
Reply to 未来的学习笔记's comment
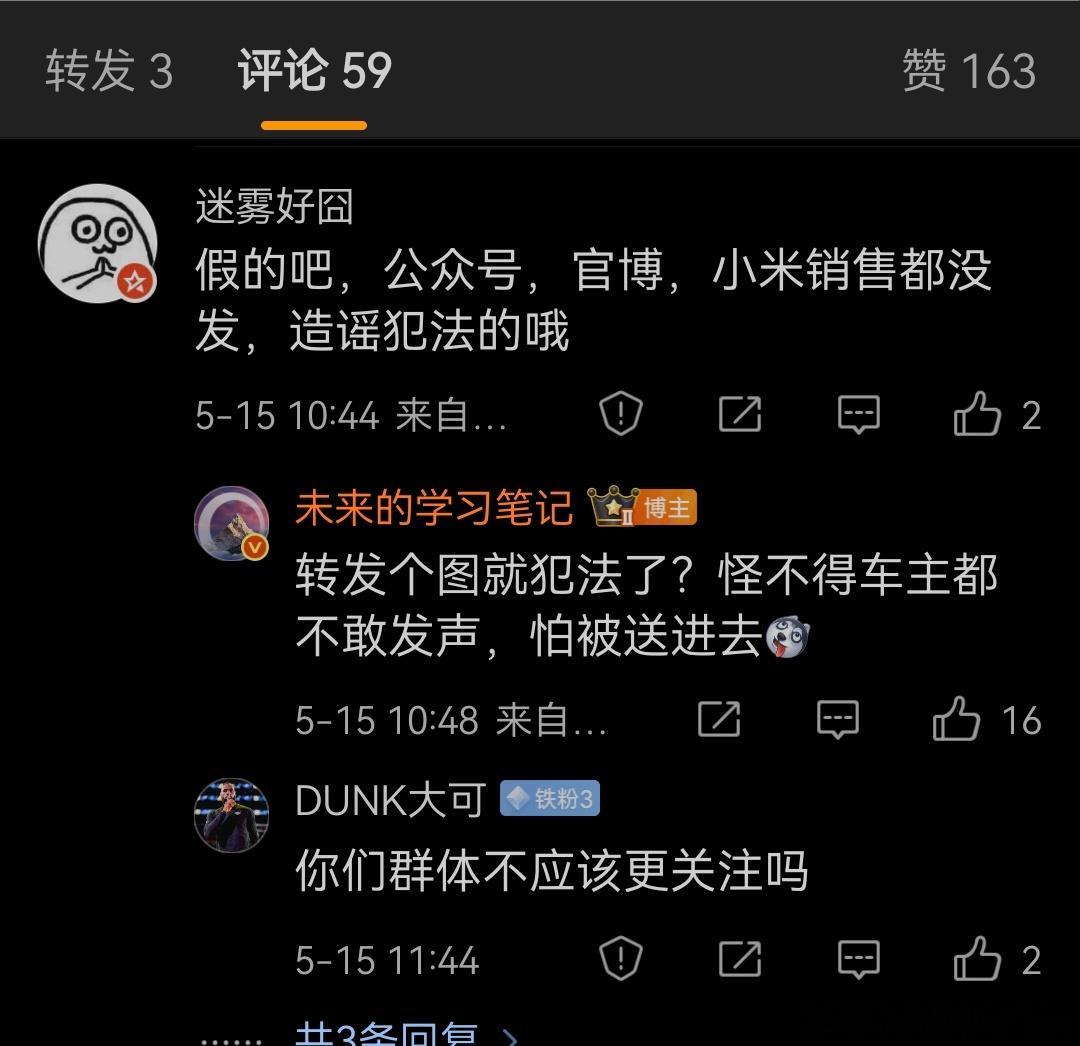[838, 720]
